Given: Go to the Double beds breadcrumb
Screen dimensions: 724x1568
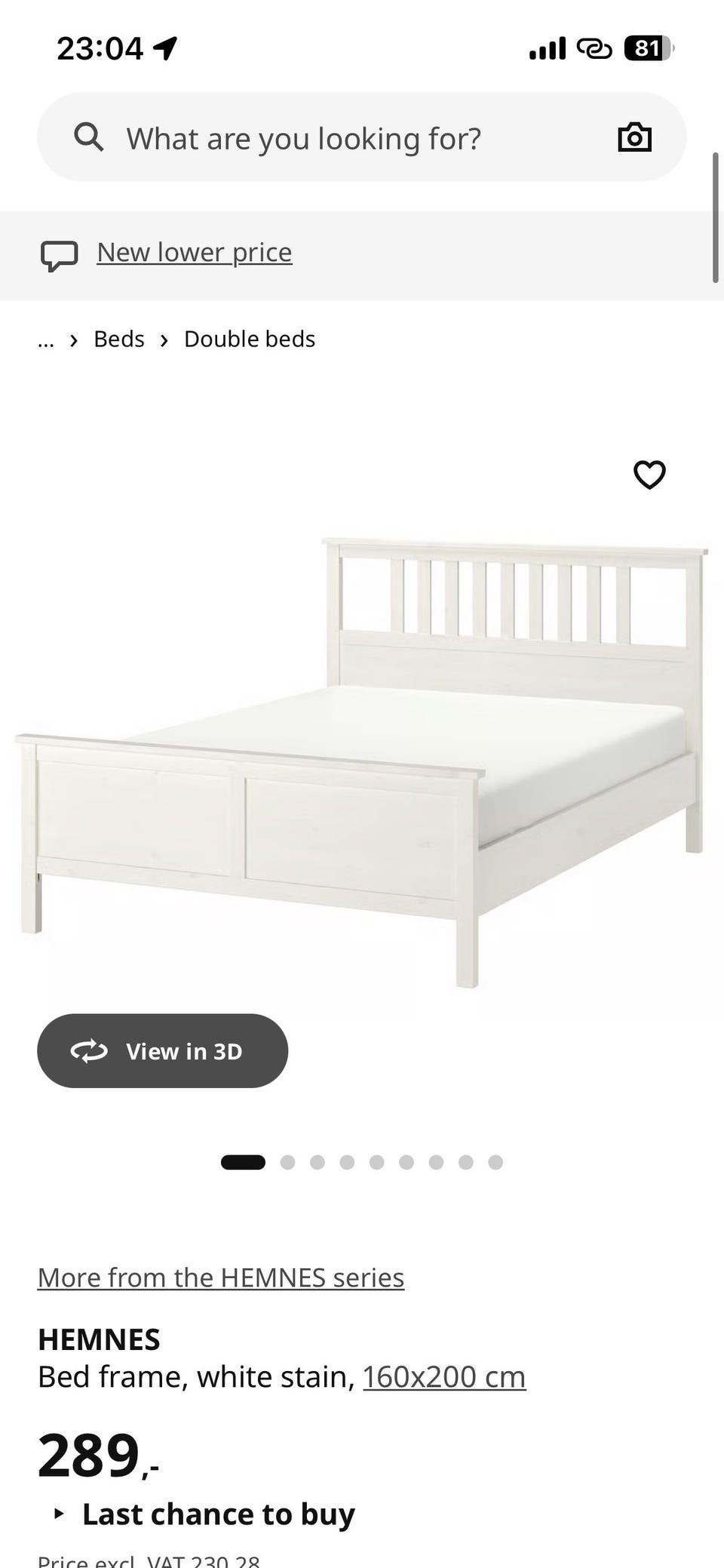Looking at the screenshot, I should 249,340.
